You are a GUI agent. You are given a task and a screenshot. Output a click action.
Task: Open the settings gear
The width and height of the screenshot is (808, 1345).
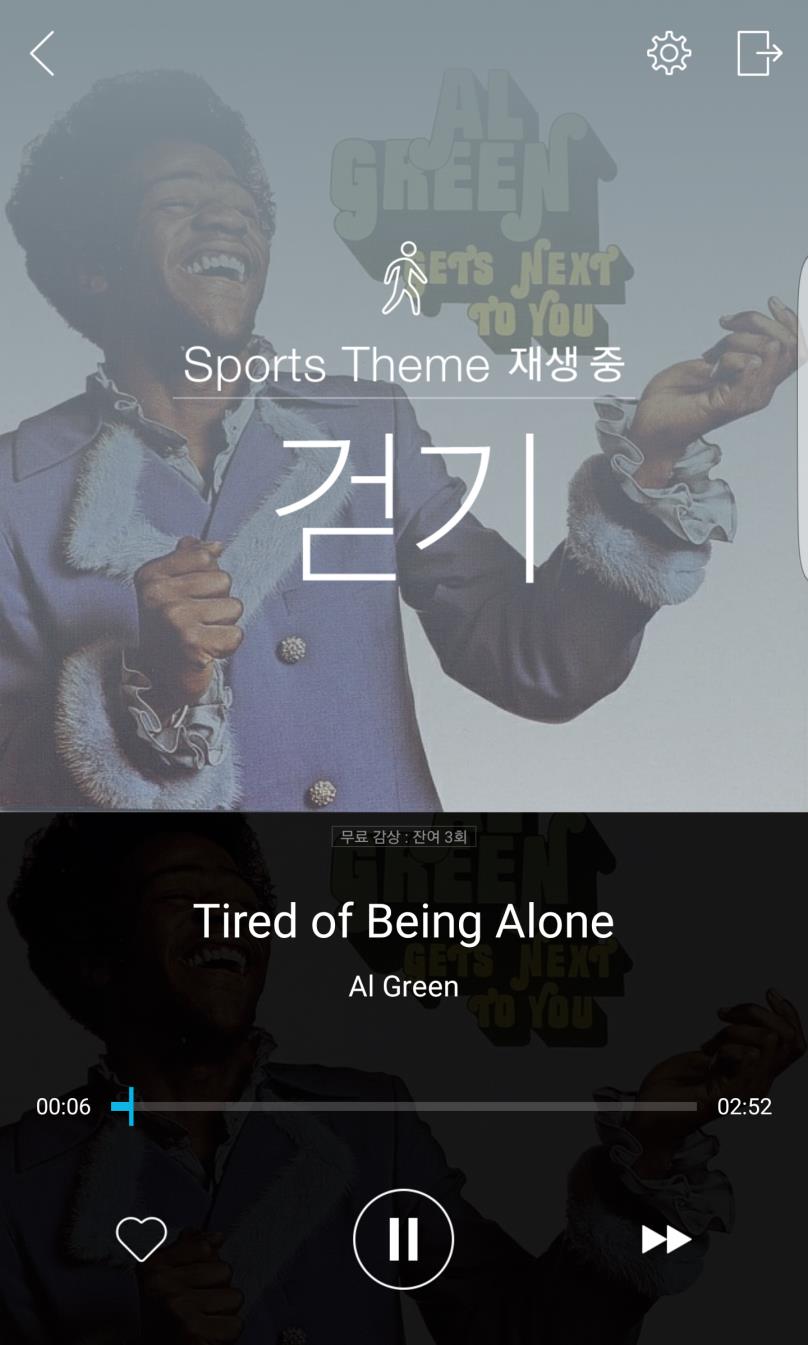(669, 53)
